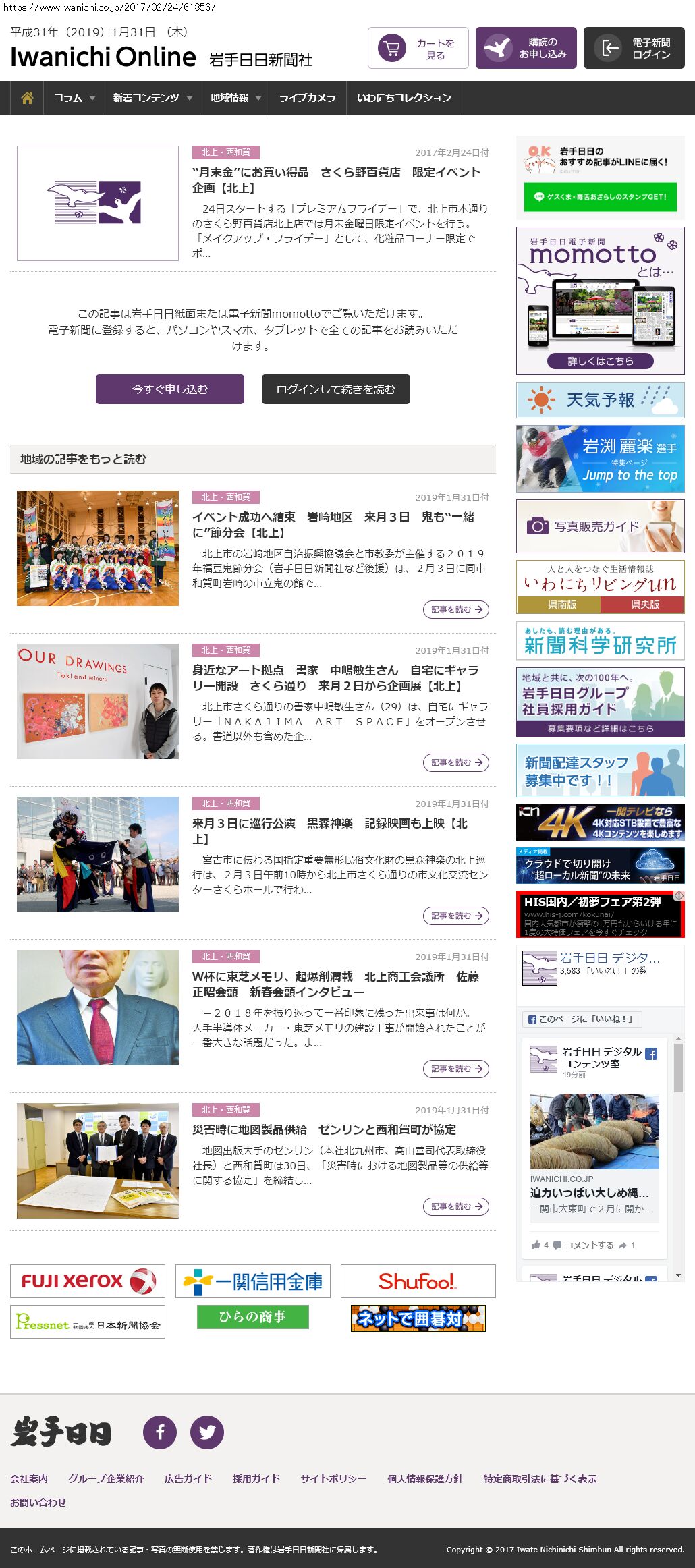Read the 岩崎地区 節分会 article
Image resolution: width=695 pixels, height=1568 pixels.
tap(333, 524)
